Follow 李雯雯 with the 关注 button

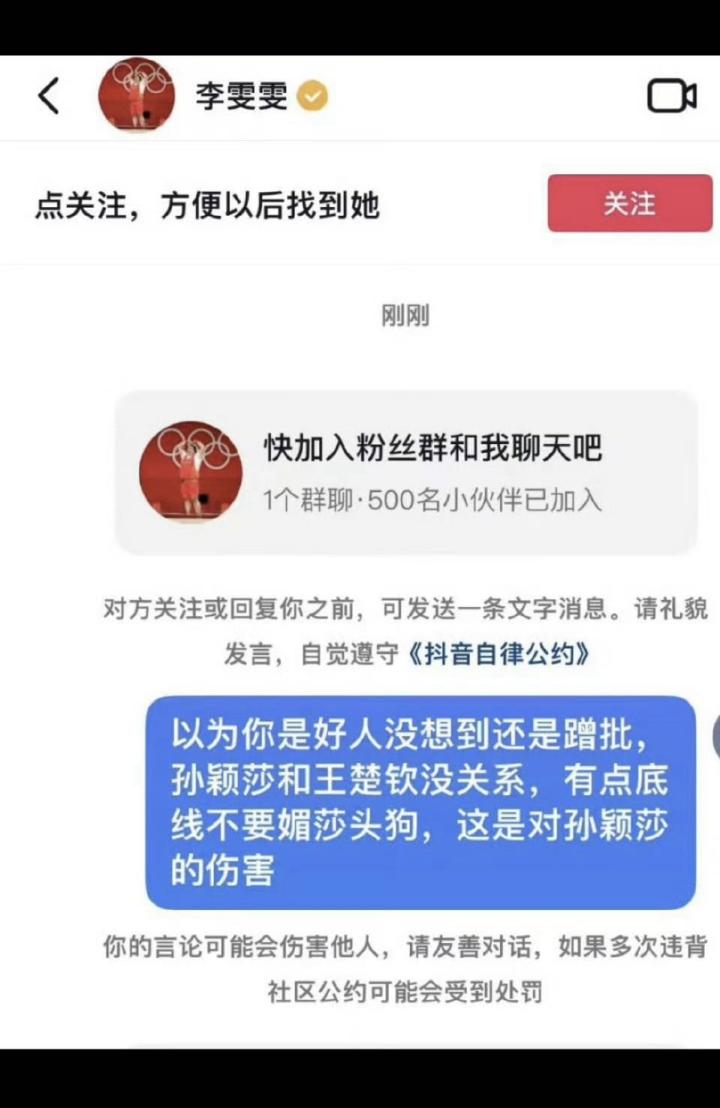[629, 204]
